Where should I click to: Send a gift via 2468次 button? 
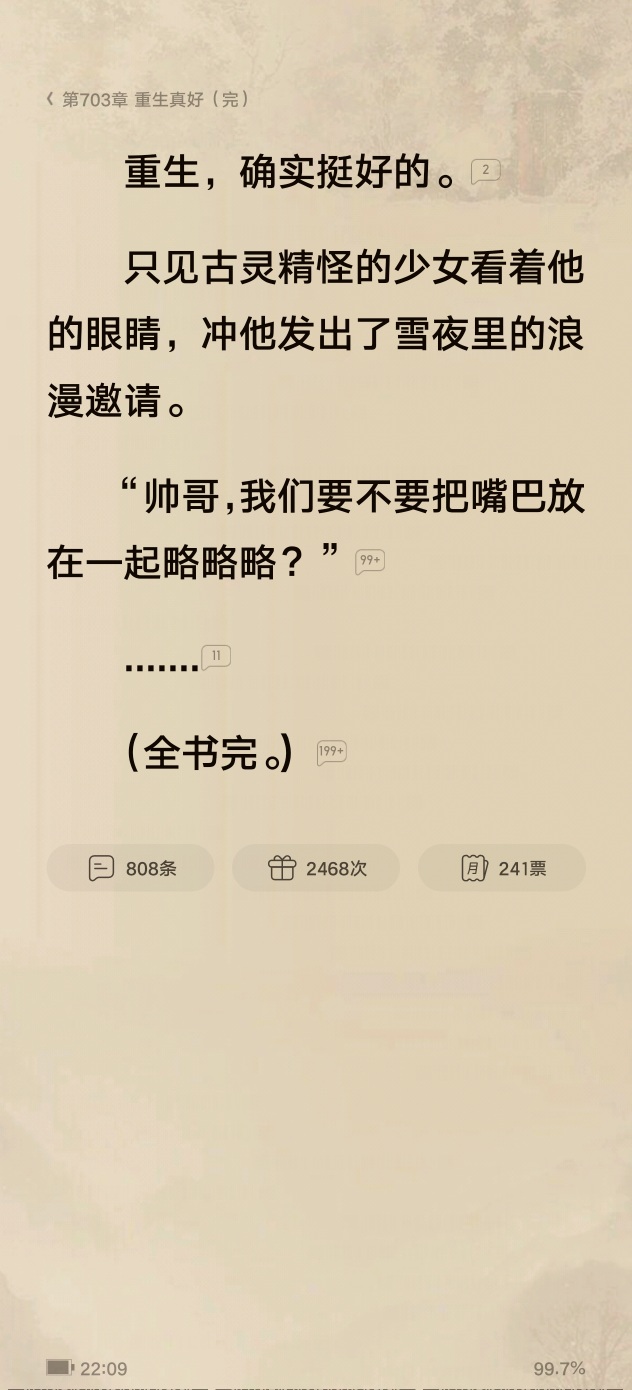tap(316, 868)
